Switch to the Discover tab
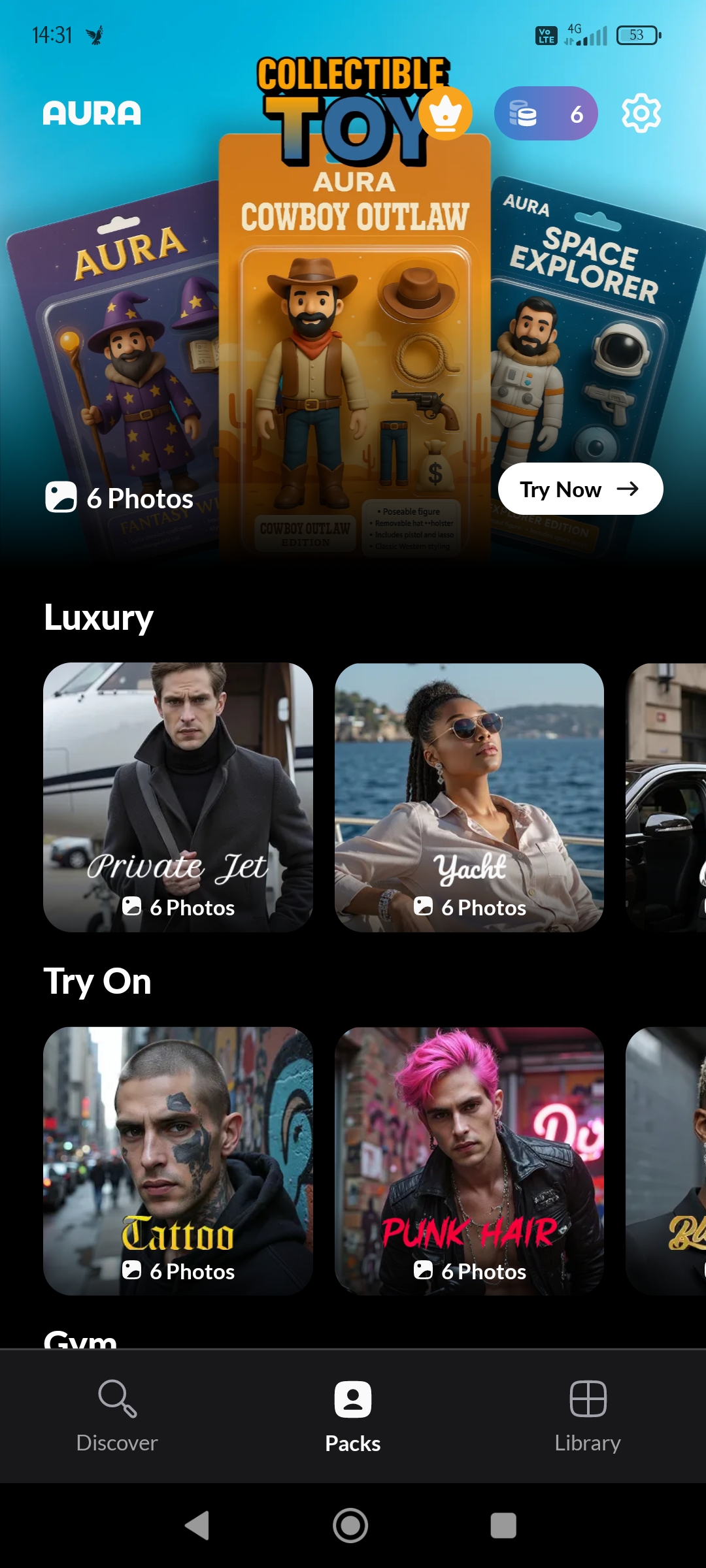Screen dimensions: 706x1568 (117, 1416)
